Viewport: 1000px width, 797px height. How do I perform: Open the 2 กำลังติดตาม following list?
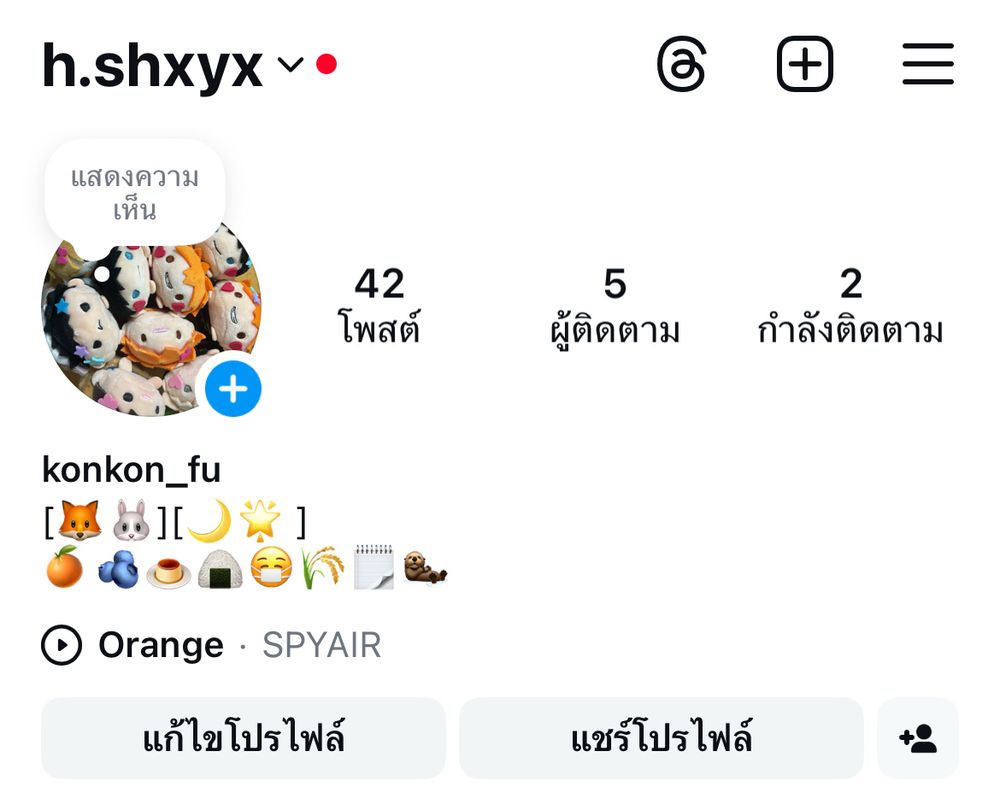pyautogui.click(x=851, y=305)
